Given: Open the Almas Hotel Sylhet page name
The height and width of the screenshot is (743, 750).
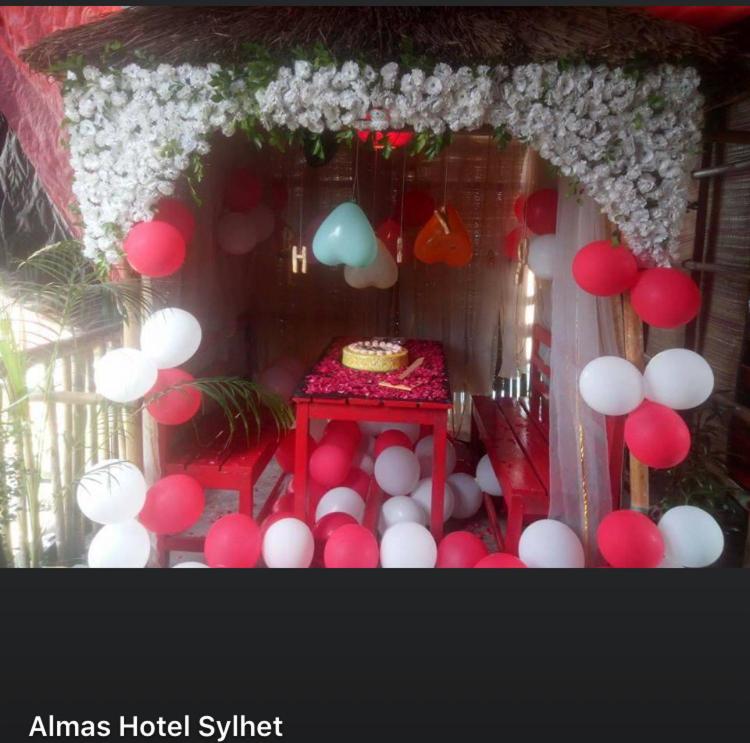Looking at the screenshot, I should point(155,726).
